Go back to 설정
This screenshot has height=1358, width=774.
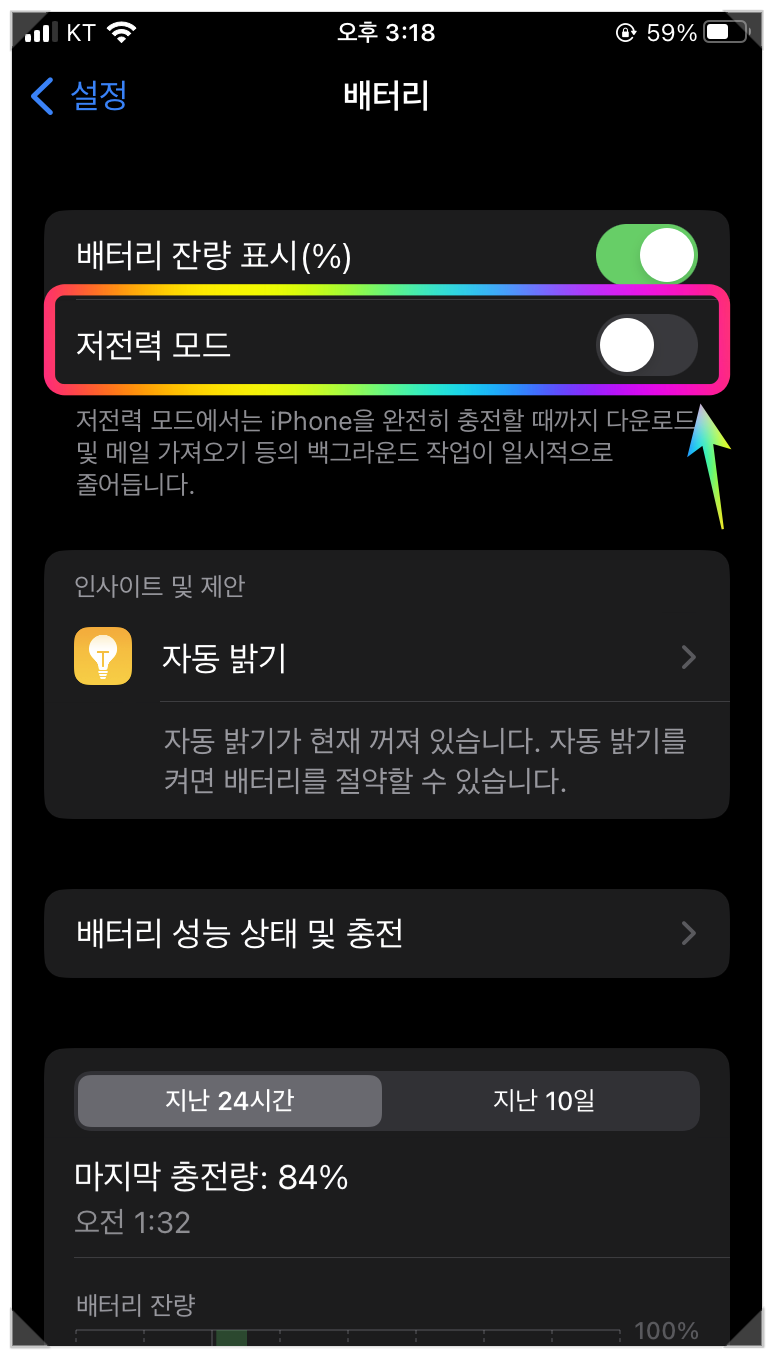click(x=79, y=96)
